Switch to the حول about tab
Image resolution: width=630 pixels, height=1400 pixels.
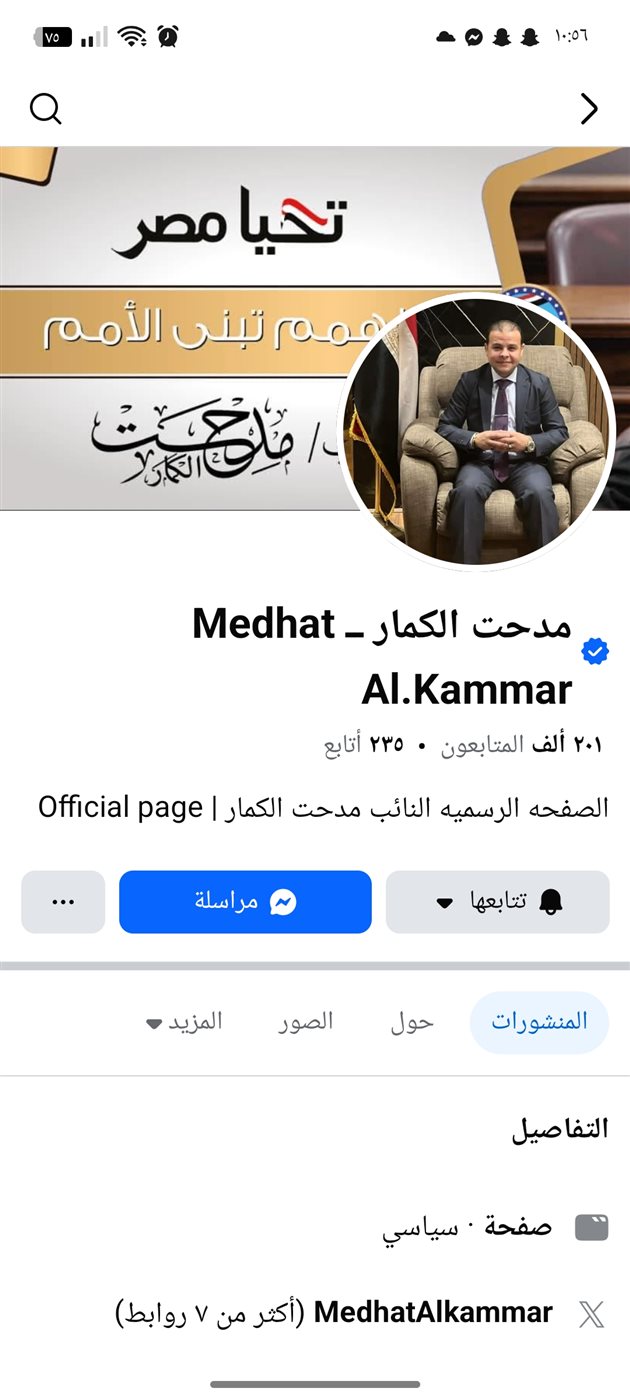pos(412,1022)
